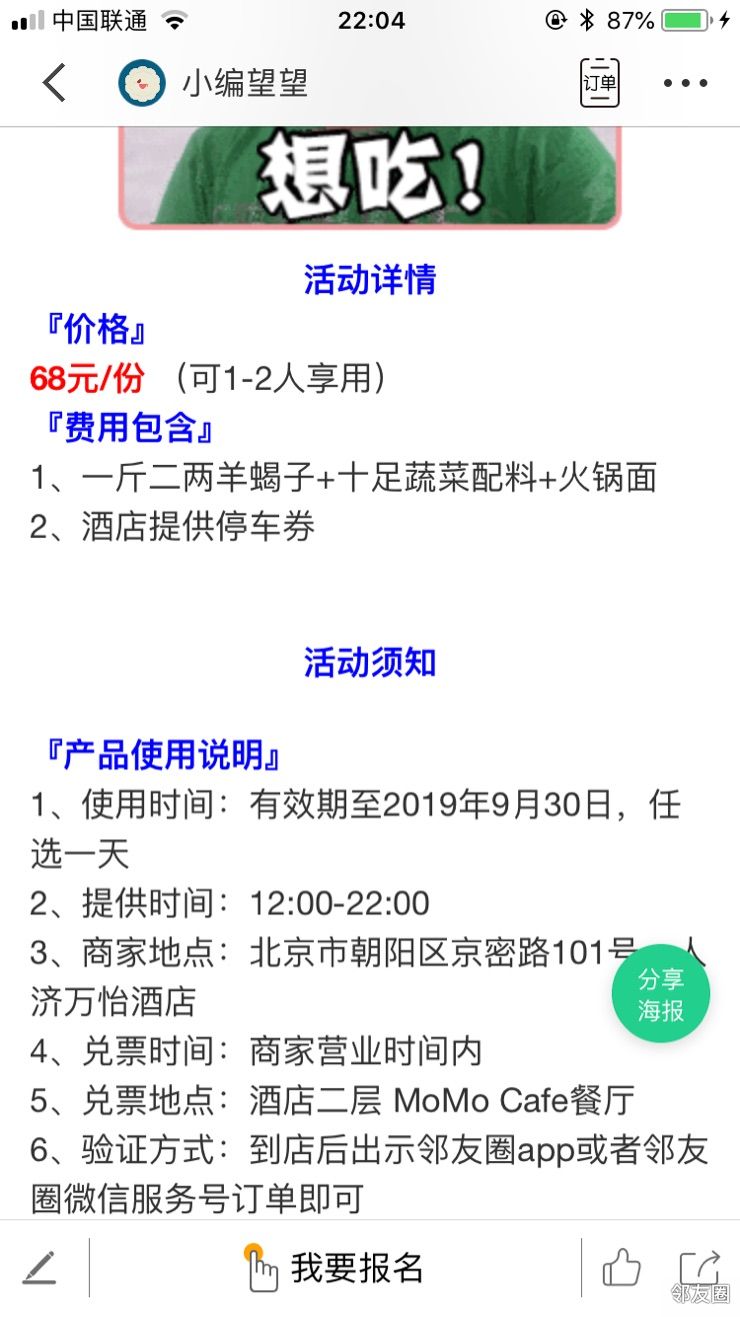
Task: Tap 我要报名 to sign up
Action: 336,1268
